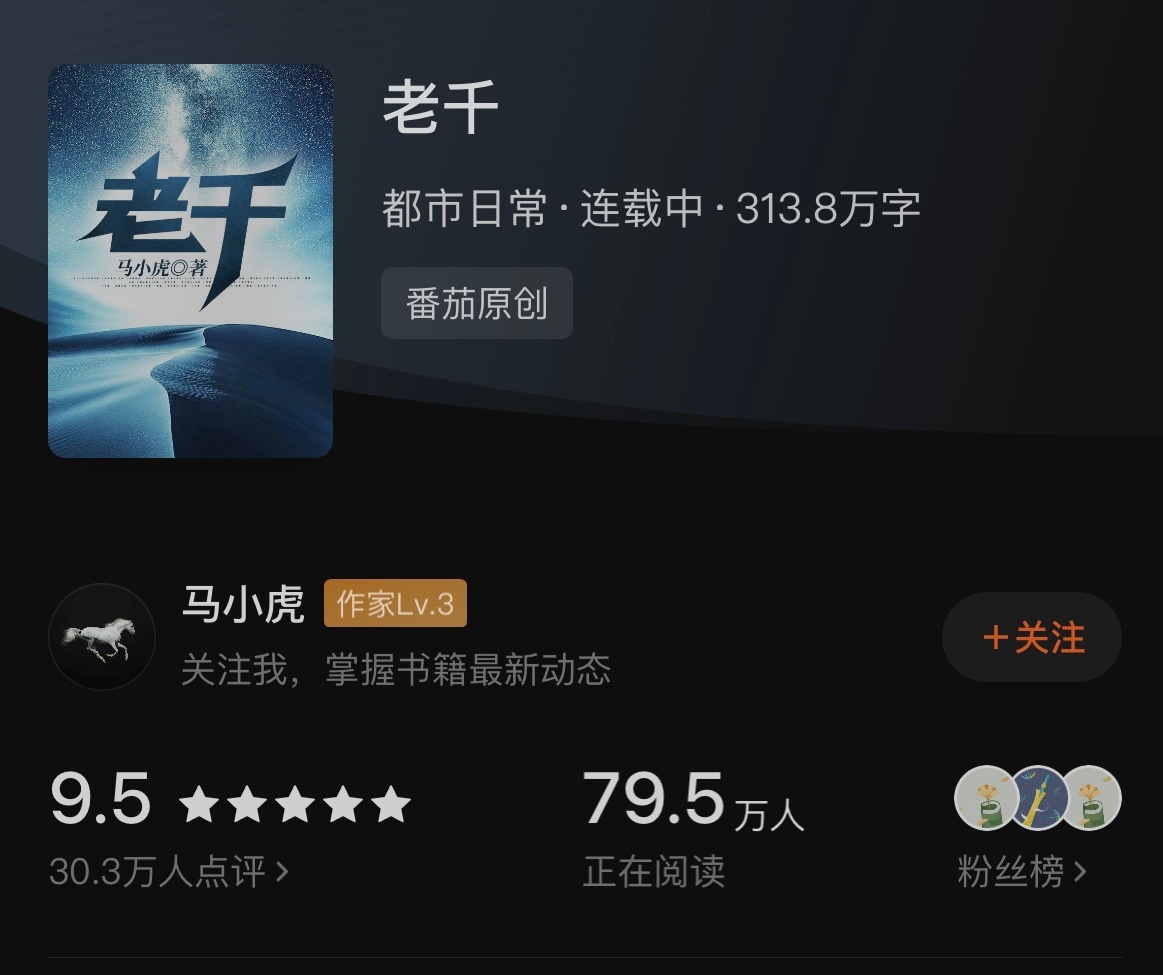Open the 番茄原创 tag
Viewport: 1163px width, 975px height.
click(x=476, y=304)
